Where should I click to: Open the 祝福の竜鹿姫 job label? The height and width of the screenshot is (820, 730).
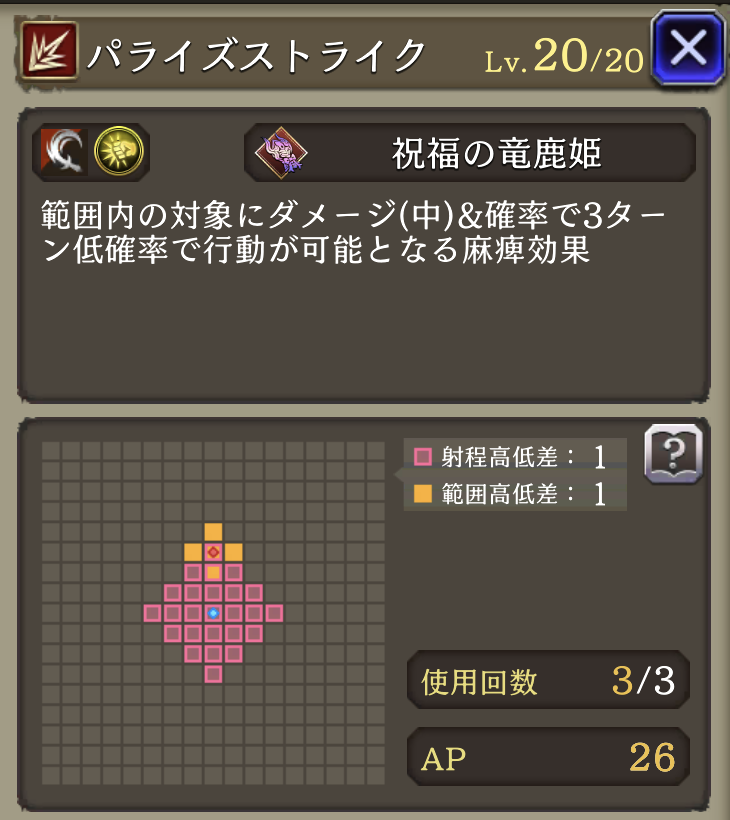469,153
